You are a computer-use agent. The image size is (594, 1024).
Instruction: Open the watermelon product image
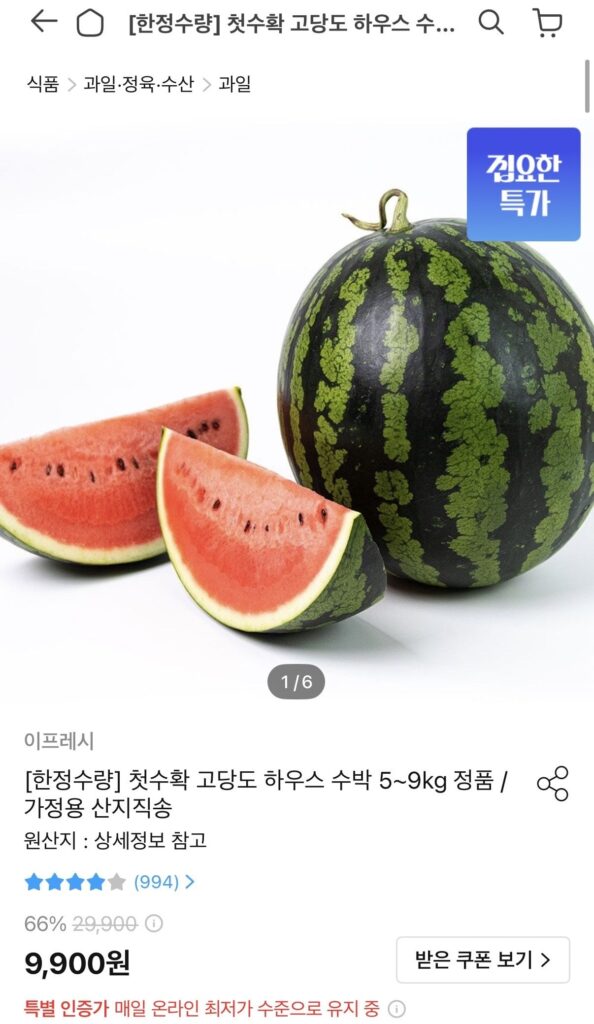[x=297, y=411]
